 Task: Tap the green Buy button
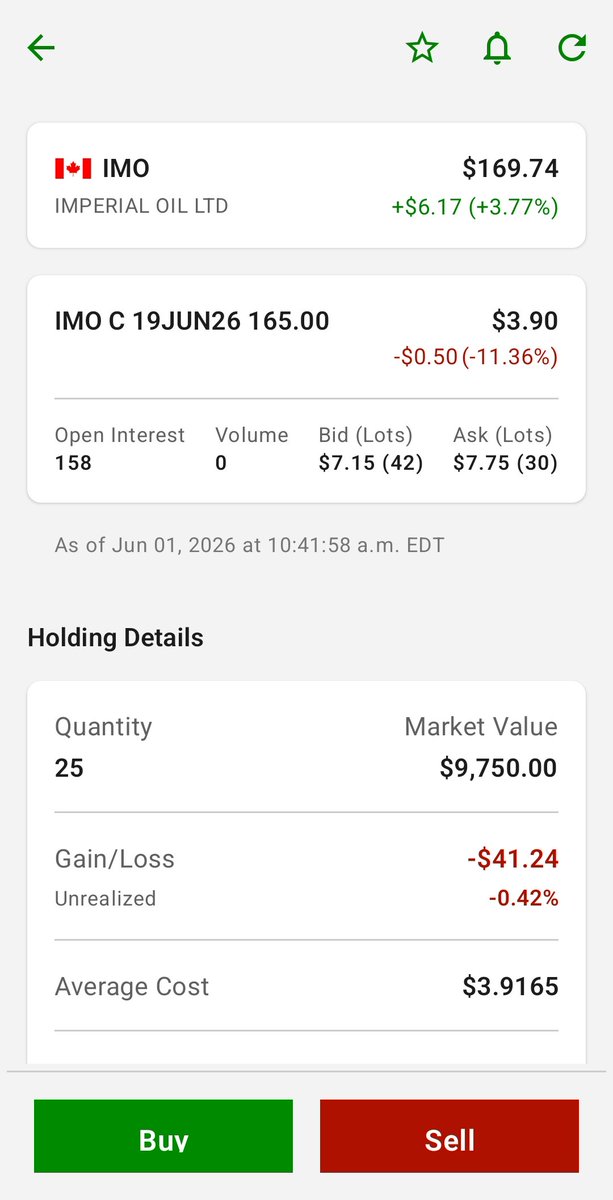click(x=163, y=1136)
